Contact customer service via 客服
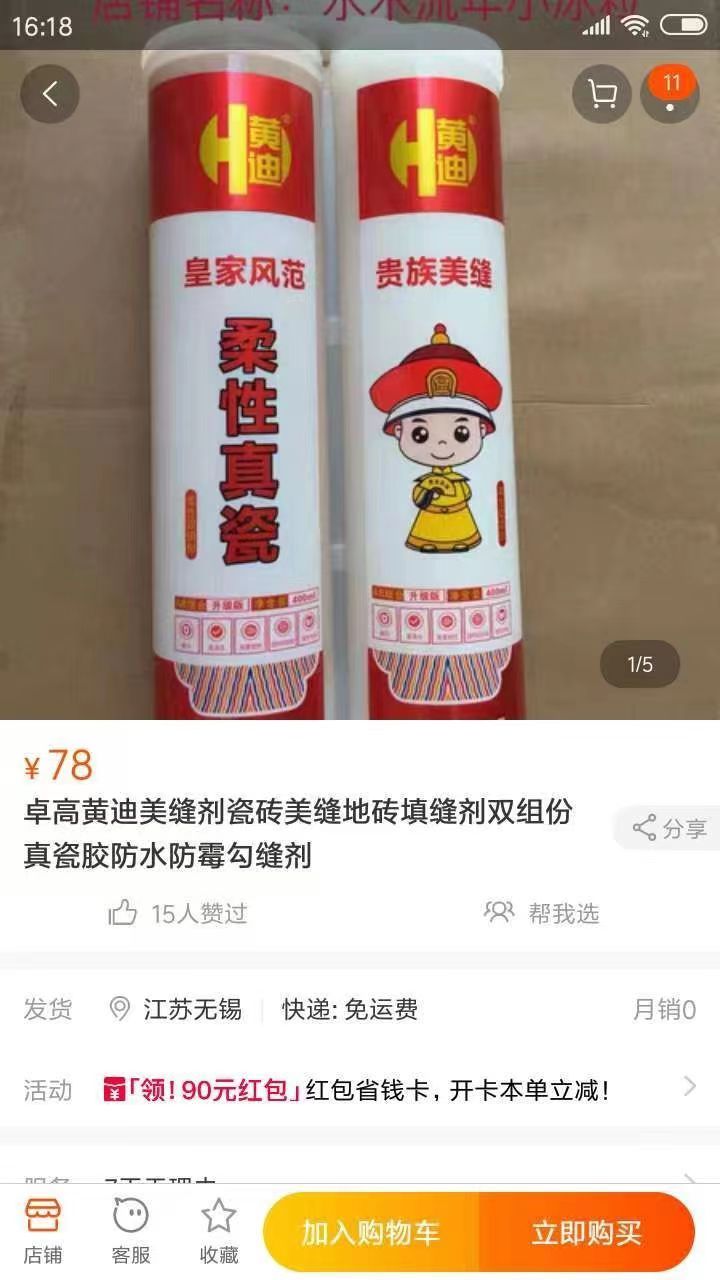This screenshot has width=720, height=1280. (x=131, y=1231)
